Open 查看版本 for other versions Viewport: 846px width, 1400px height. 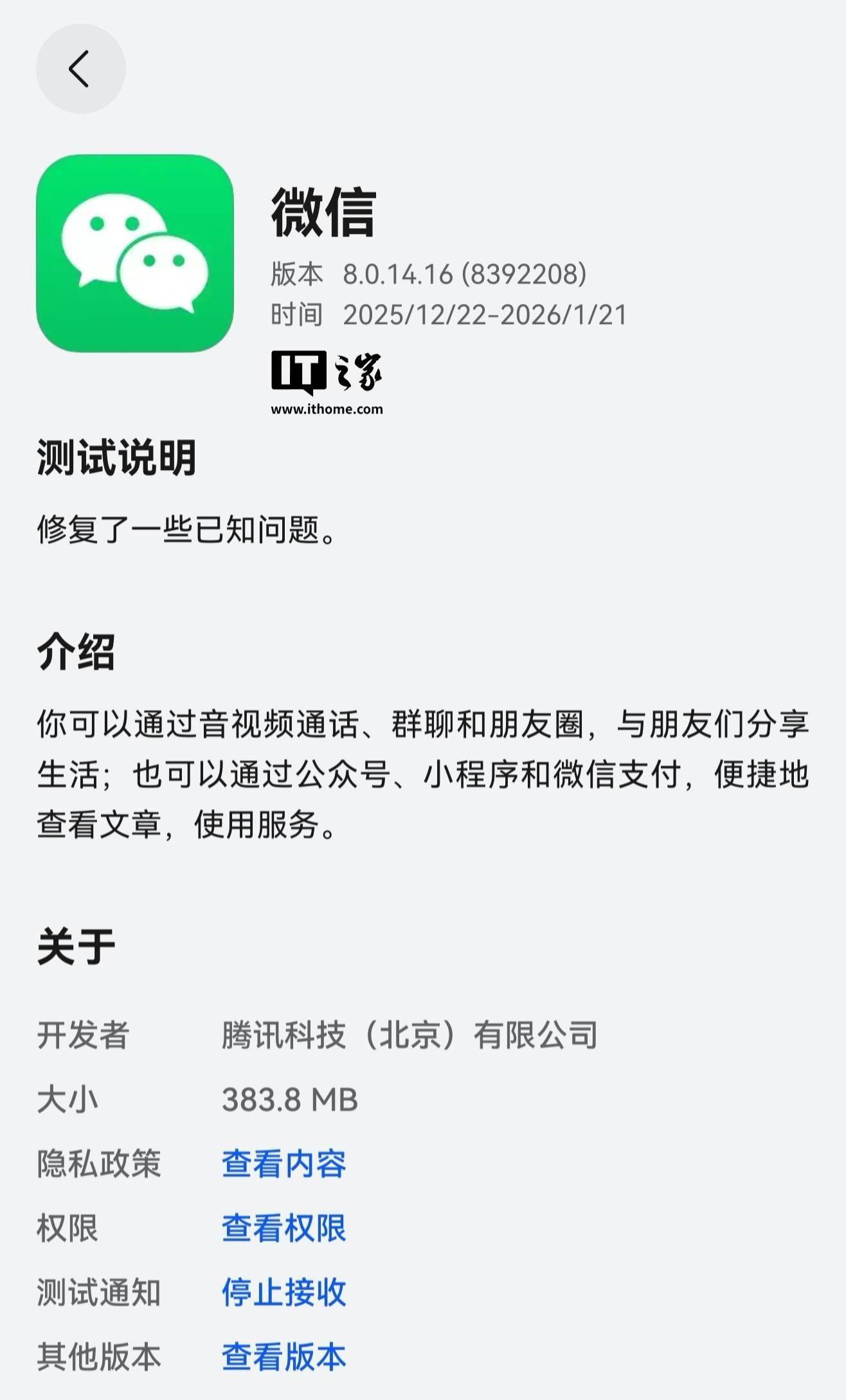pos(283,1356)
